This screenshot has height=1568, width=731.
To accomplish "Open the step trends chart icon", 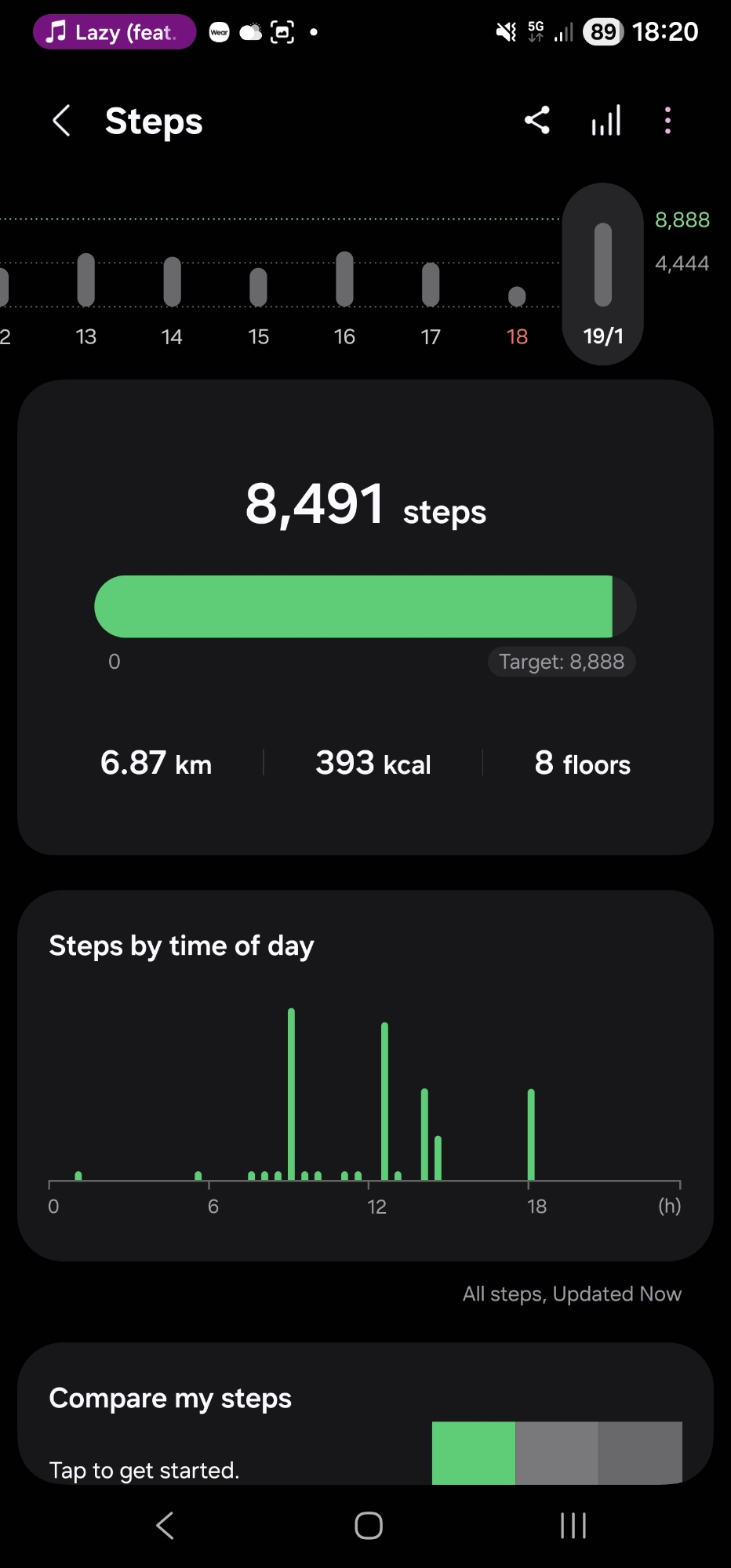I will tap(606, 121).
